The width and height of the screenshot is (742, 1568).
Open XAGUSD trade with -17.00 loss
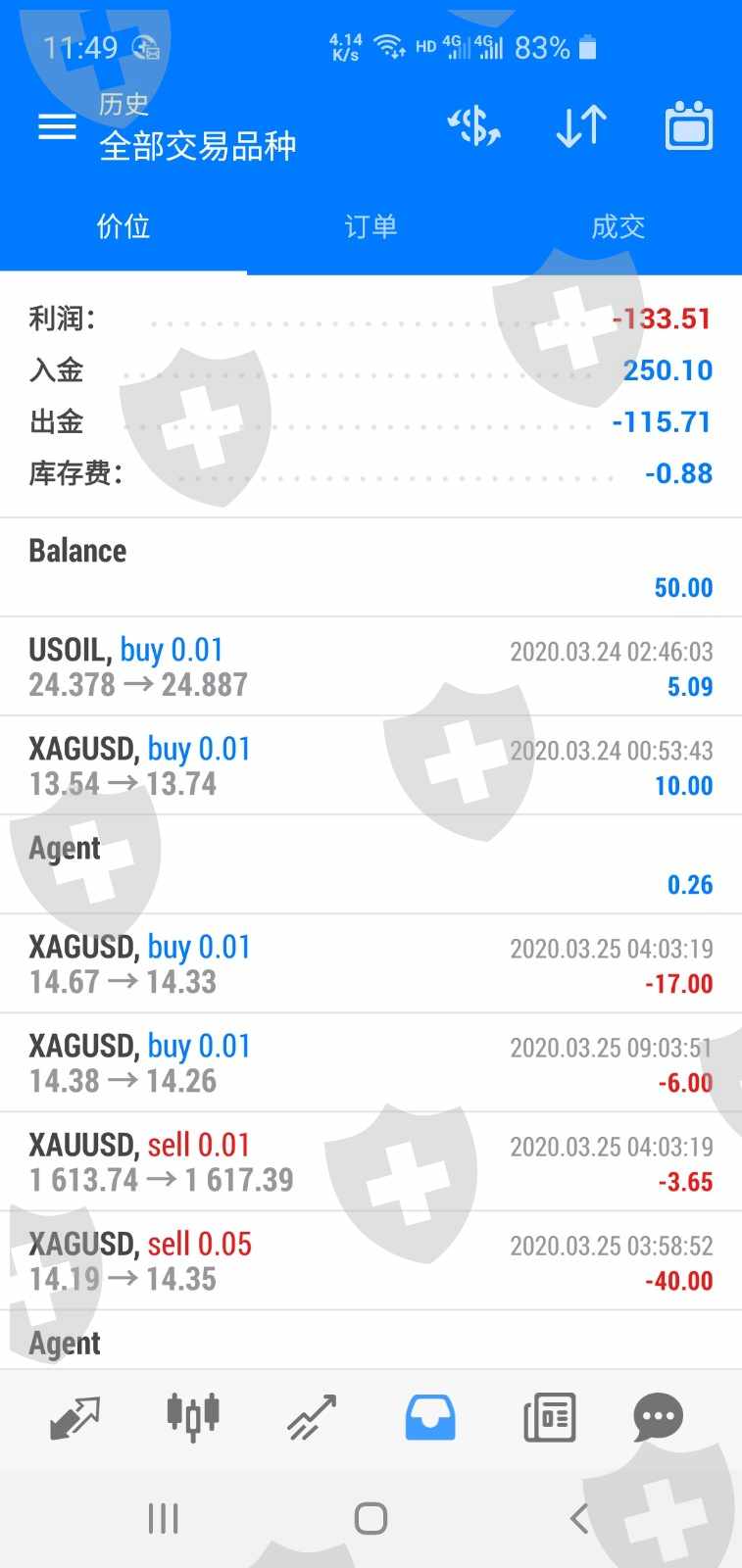pos(371,963)
